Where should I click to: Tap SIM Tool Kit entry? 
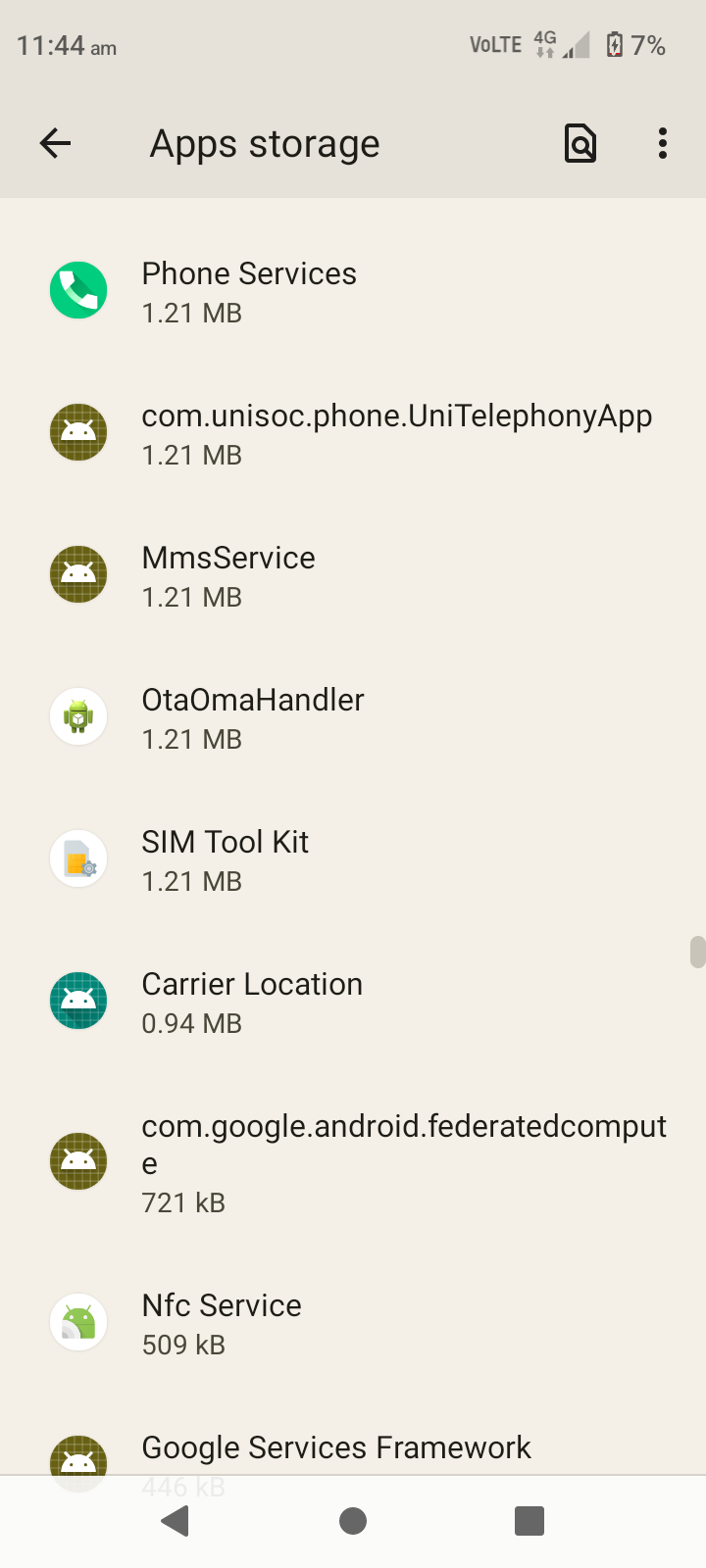pos(353,859)
